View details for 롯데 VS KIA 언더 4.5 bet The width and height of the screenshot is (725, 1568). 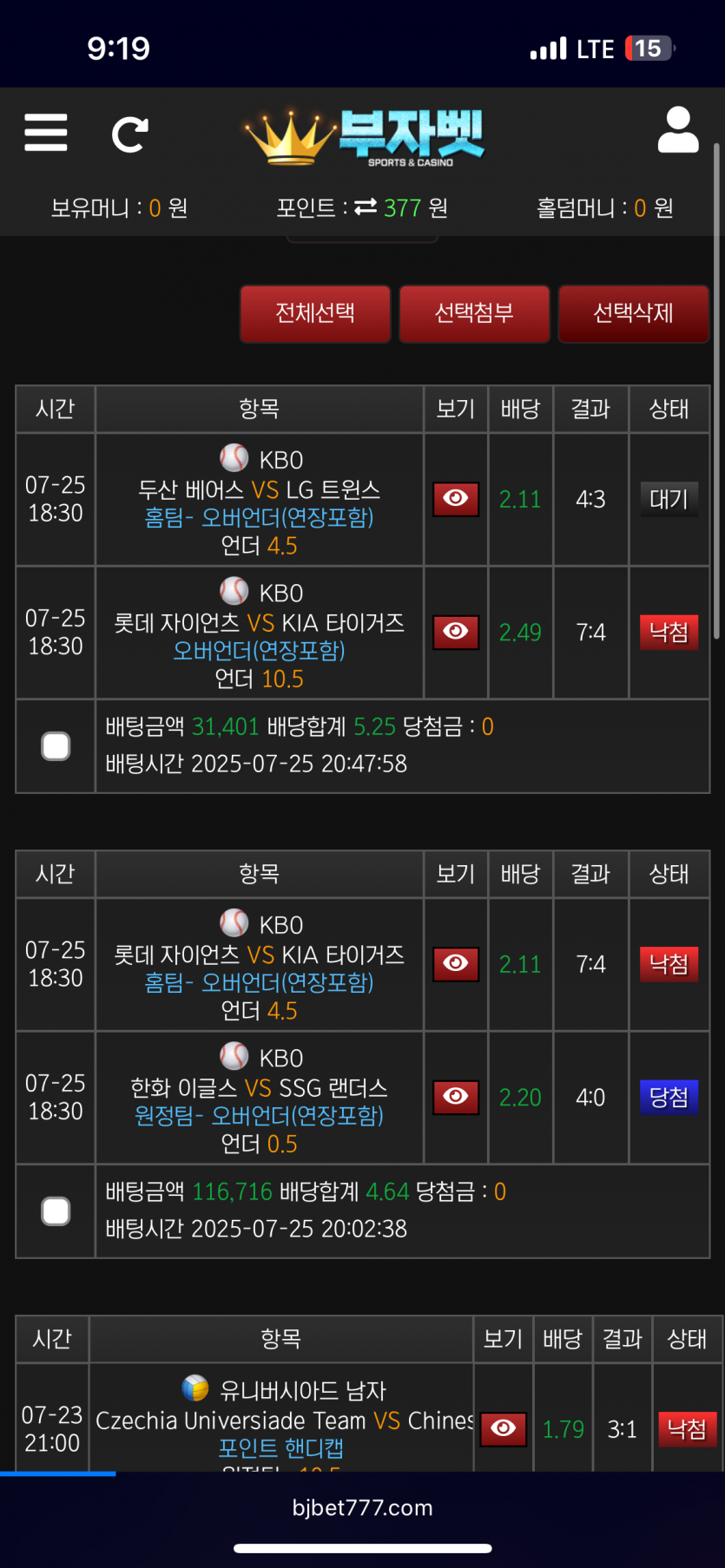456,964
